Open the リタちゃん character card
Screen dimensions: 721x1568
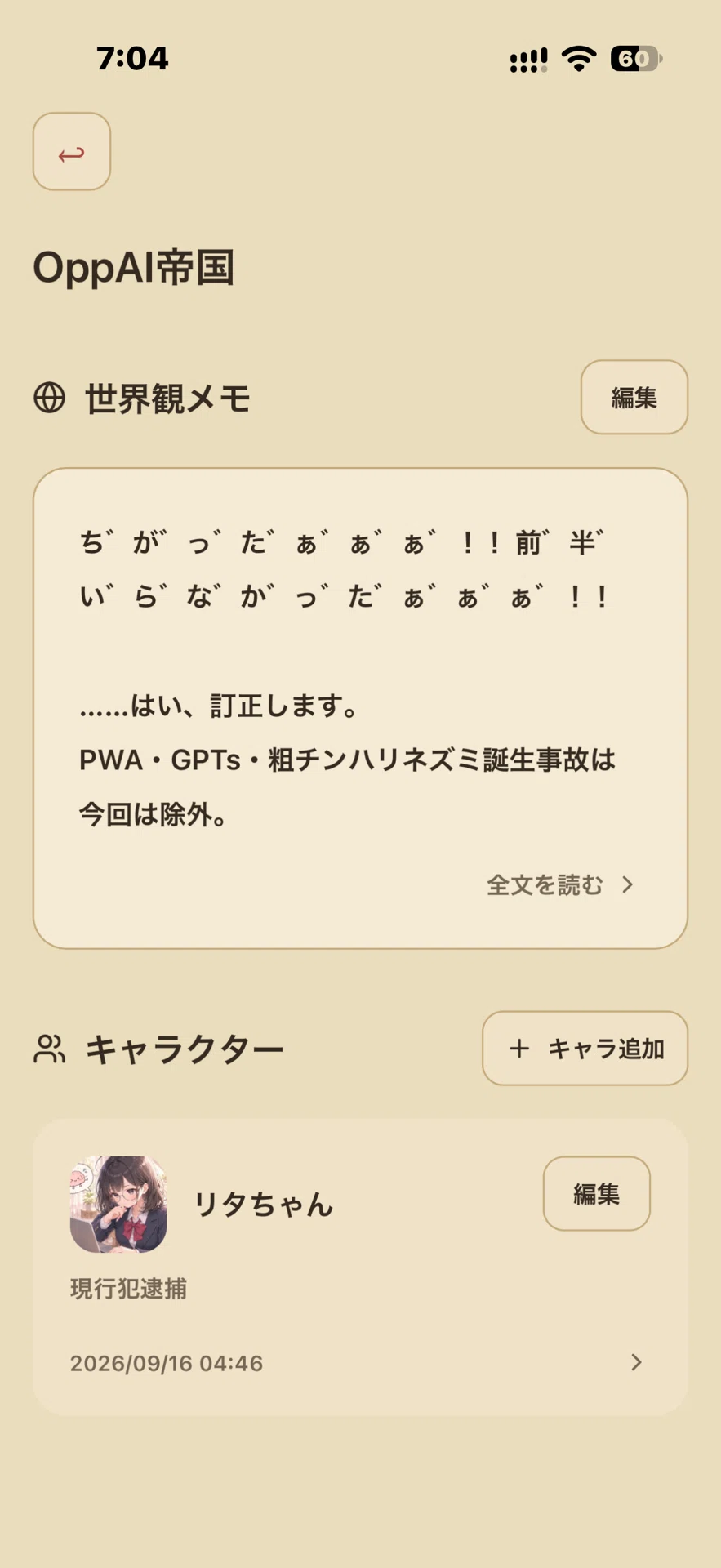pos(360,1267)
